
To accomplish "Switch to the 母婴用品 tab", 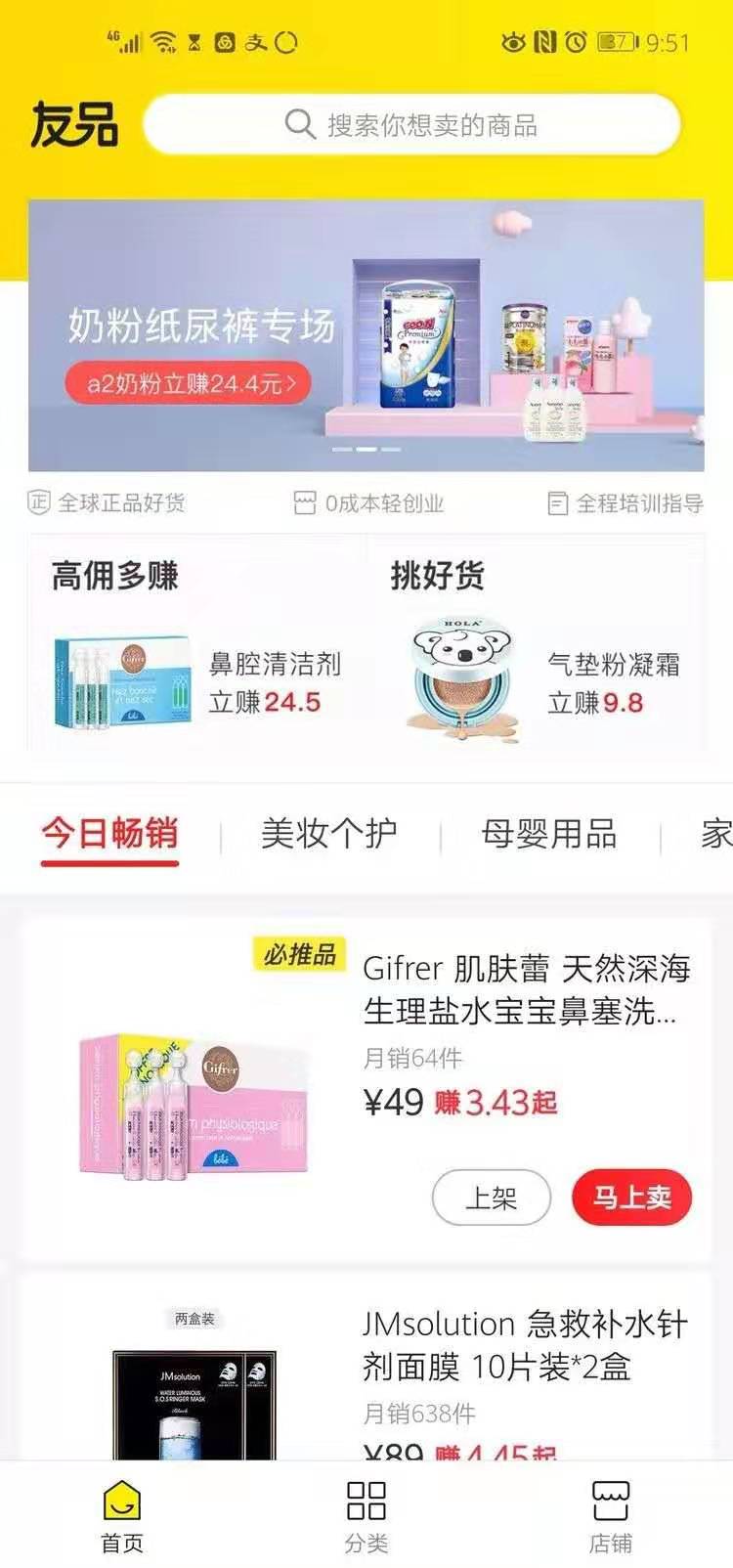I will tap(548, 834).
